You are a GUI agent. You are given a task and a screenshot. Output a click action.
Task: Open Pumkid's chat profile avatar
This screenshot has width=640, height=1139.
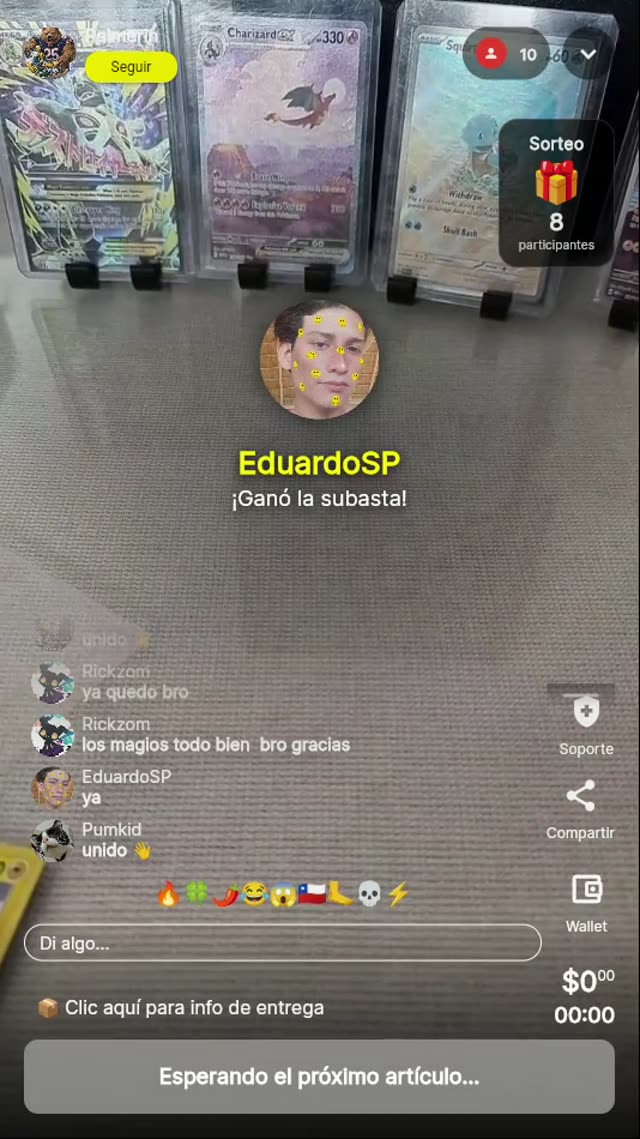tap(52, 840)
